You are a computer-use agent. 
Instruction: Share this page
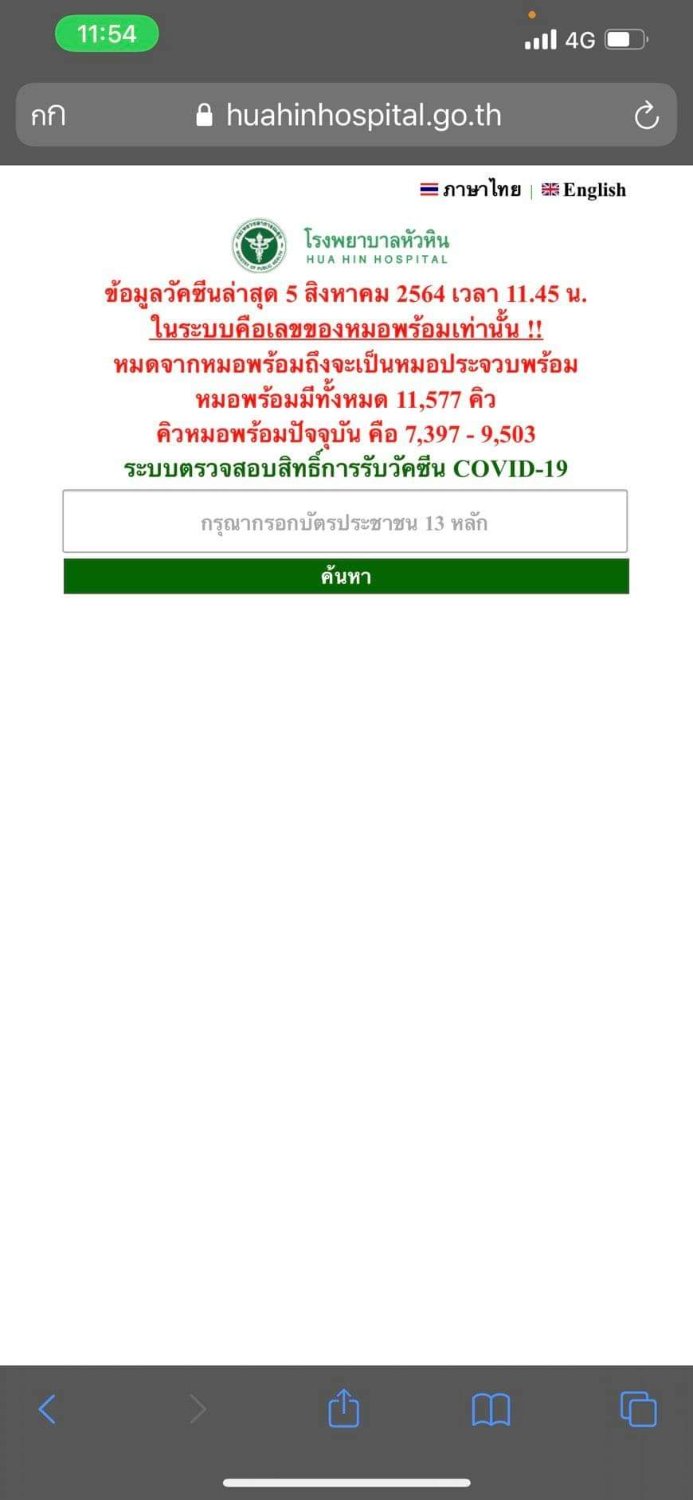343,1408
